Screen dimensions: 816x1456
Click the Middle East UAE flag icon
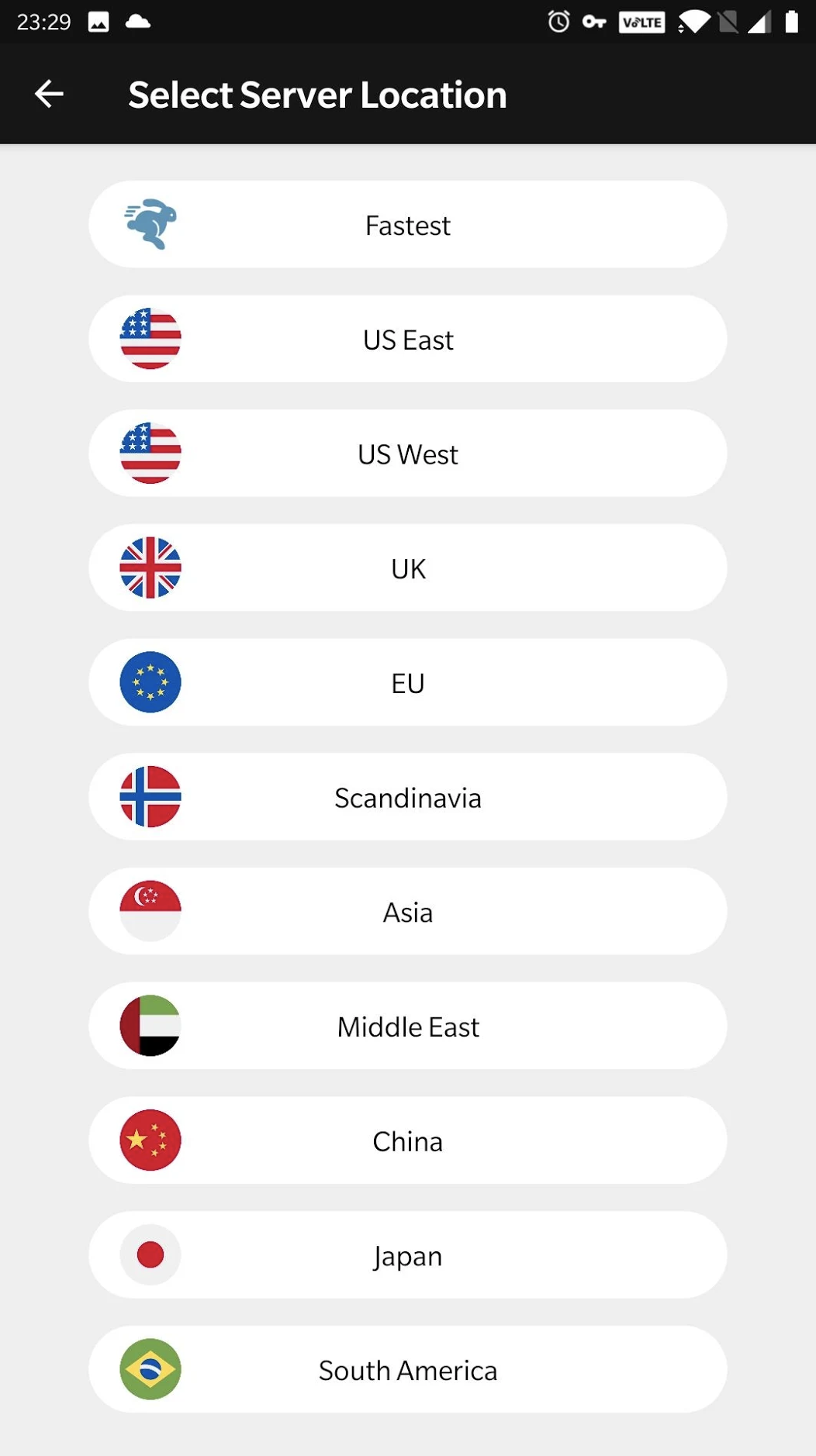pos(150,1026)
